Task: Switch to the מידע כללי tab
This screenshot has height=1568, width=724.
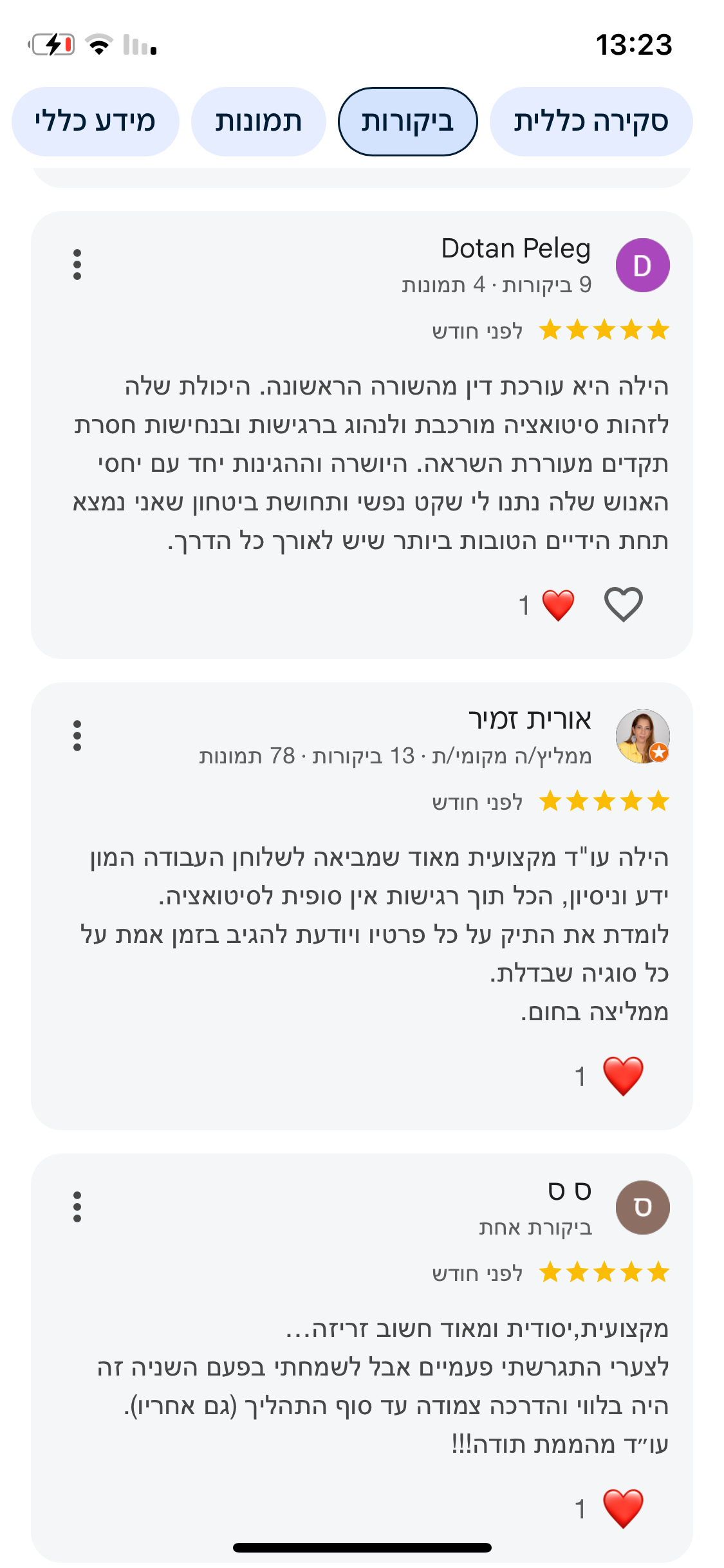Action: pos(95,122)
